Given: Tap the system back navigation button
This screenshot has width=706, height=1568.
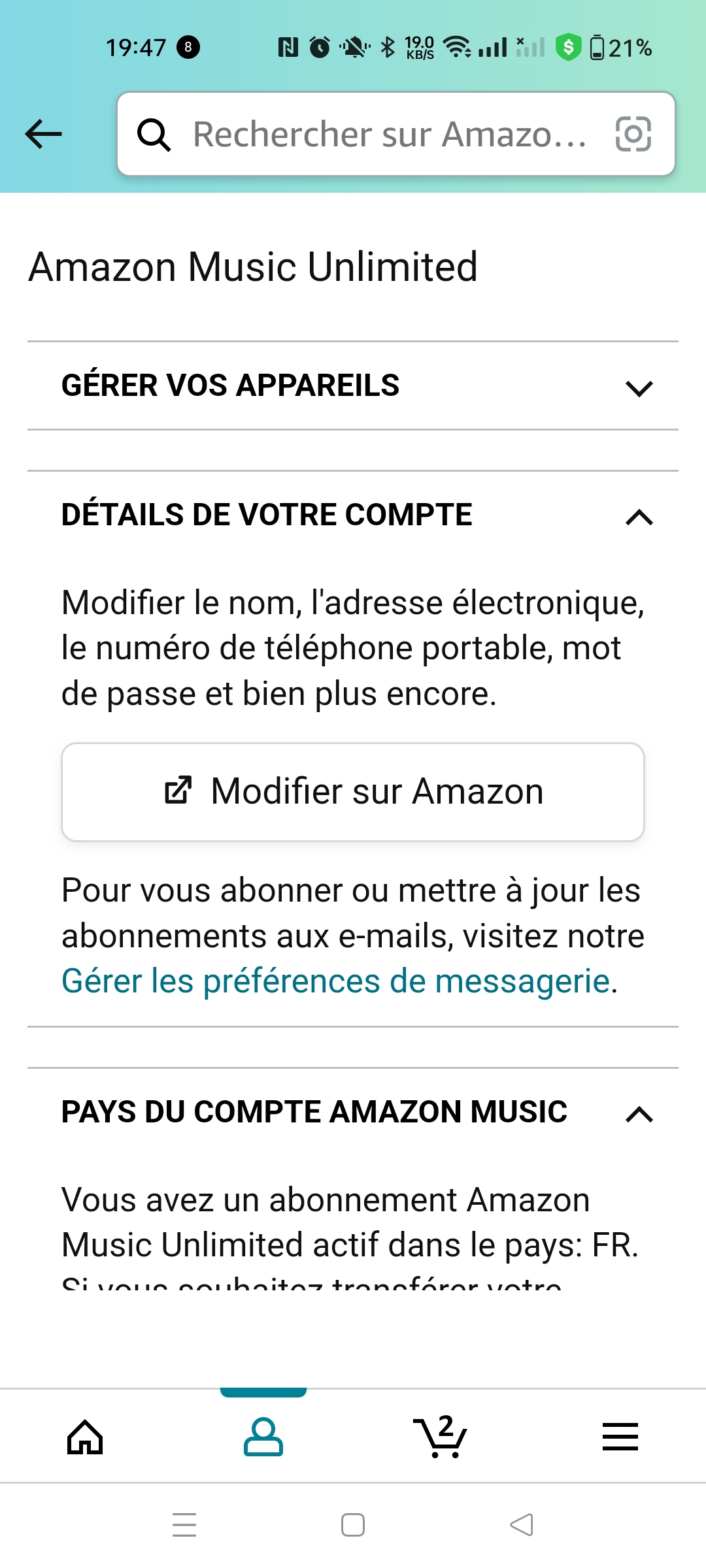Looking at the screenshot, I should click(522, 1526).
